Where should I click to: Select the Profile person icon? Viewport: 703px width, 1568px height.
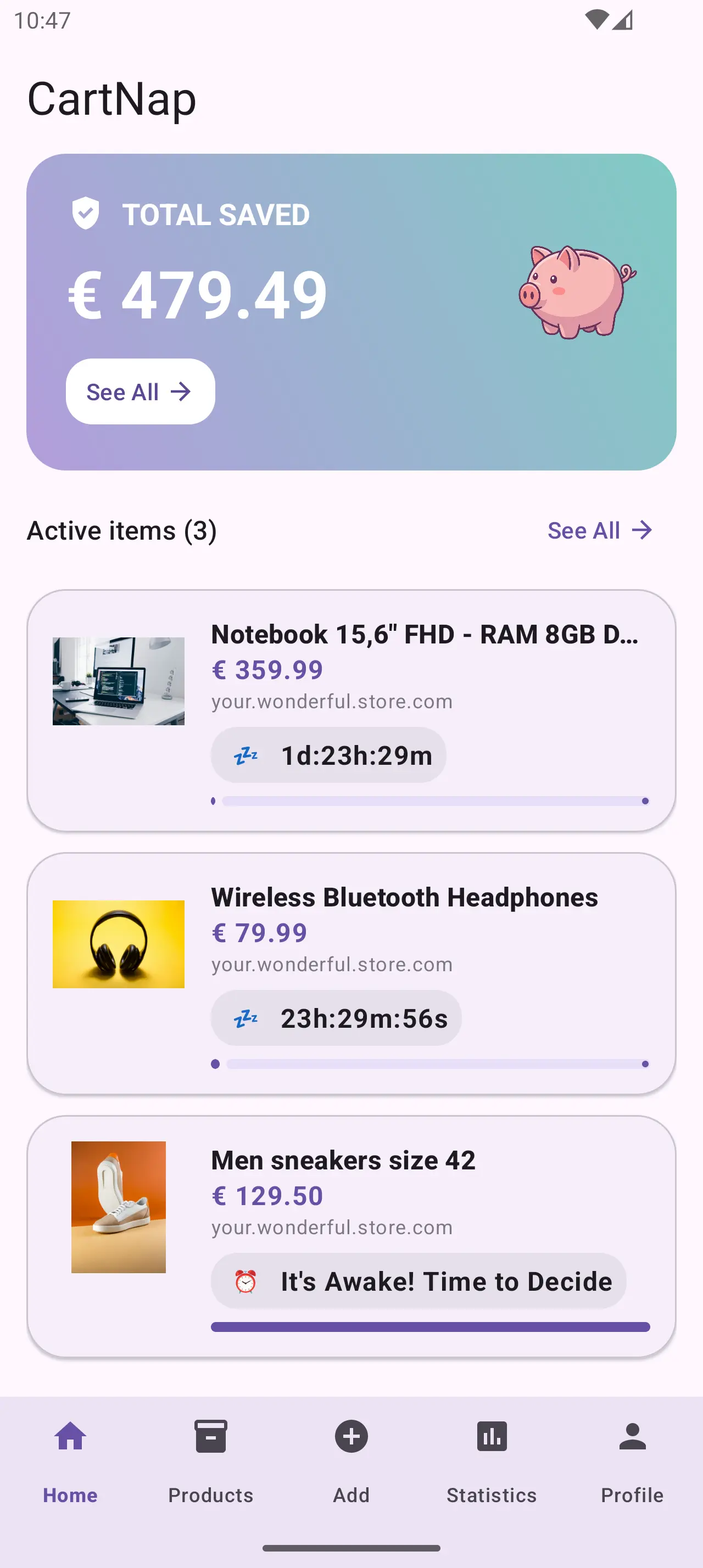(632, 1436)
